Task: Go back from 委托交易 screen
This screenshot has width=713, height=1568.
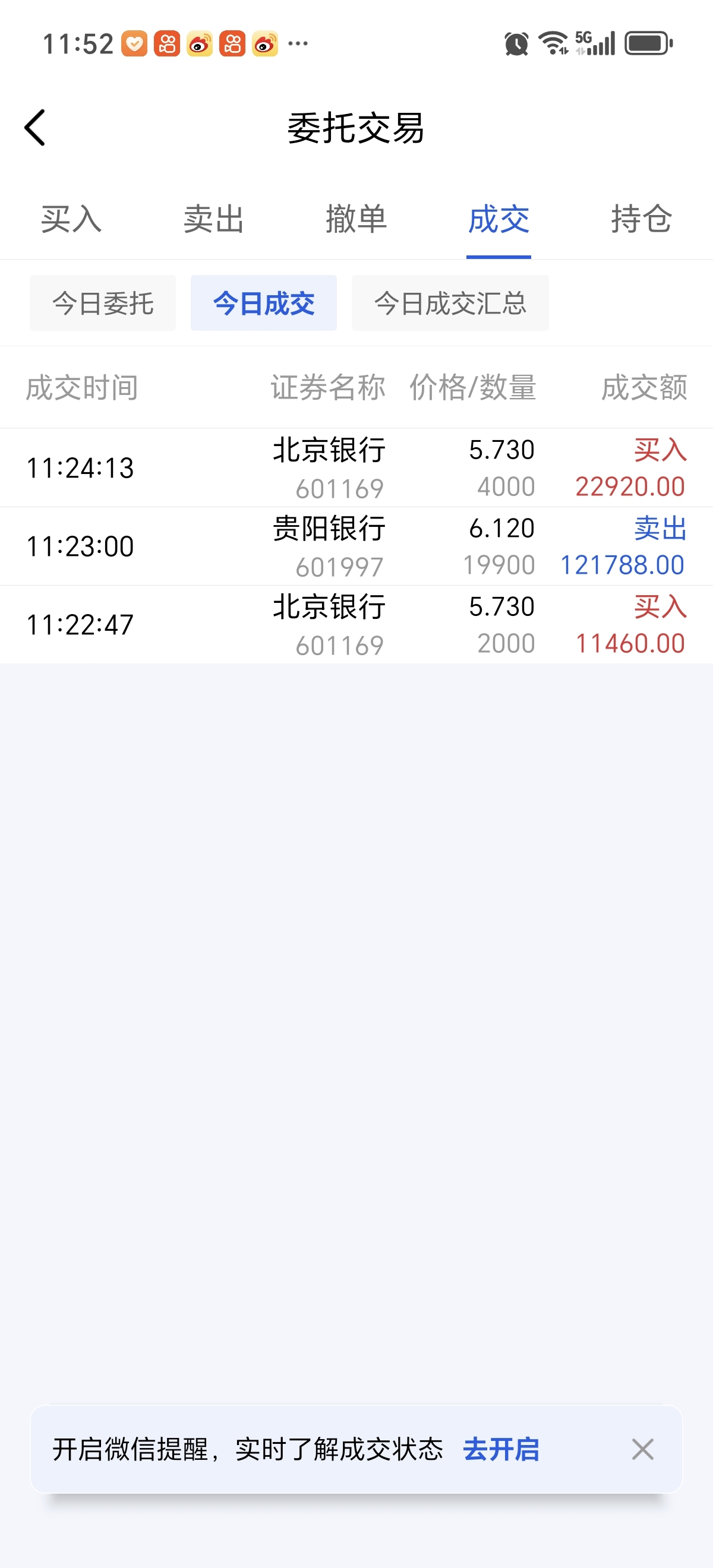Action: 35,128
